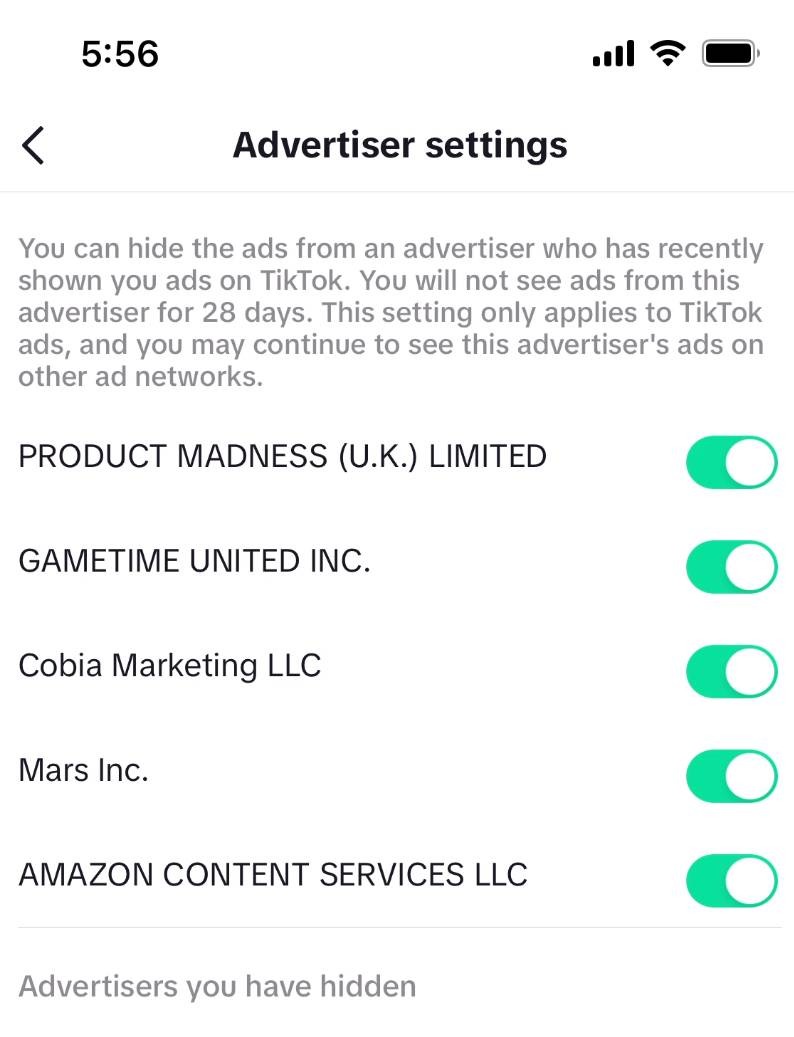Switch off the Mars Inc. toggle
The height and width of the screenshot is (1037, 794).
tap(731, 776)
